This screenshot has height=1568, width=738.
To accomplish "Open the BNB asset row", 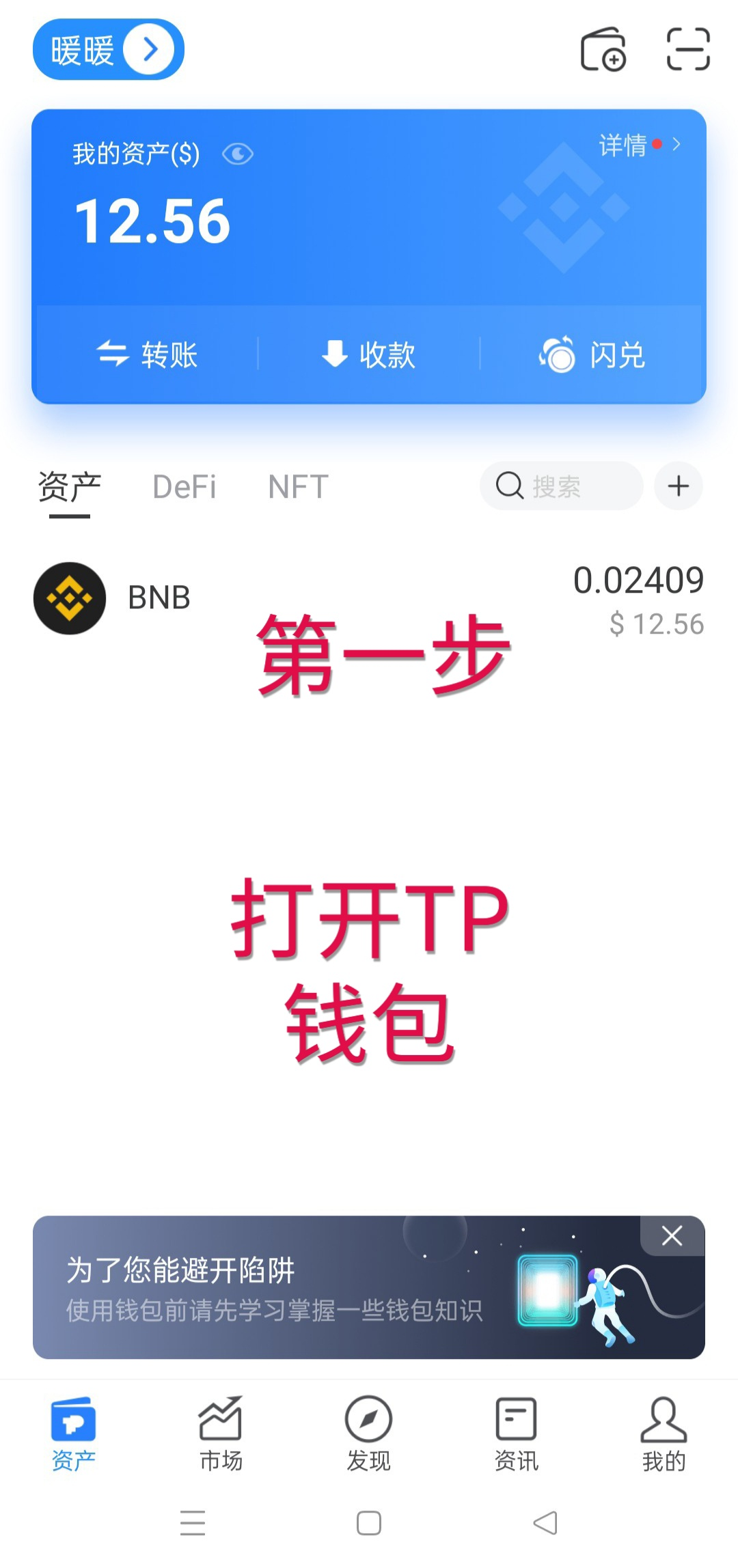I will 368,599.
